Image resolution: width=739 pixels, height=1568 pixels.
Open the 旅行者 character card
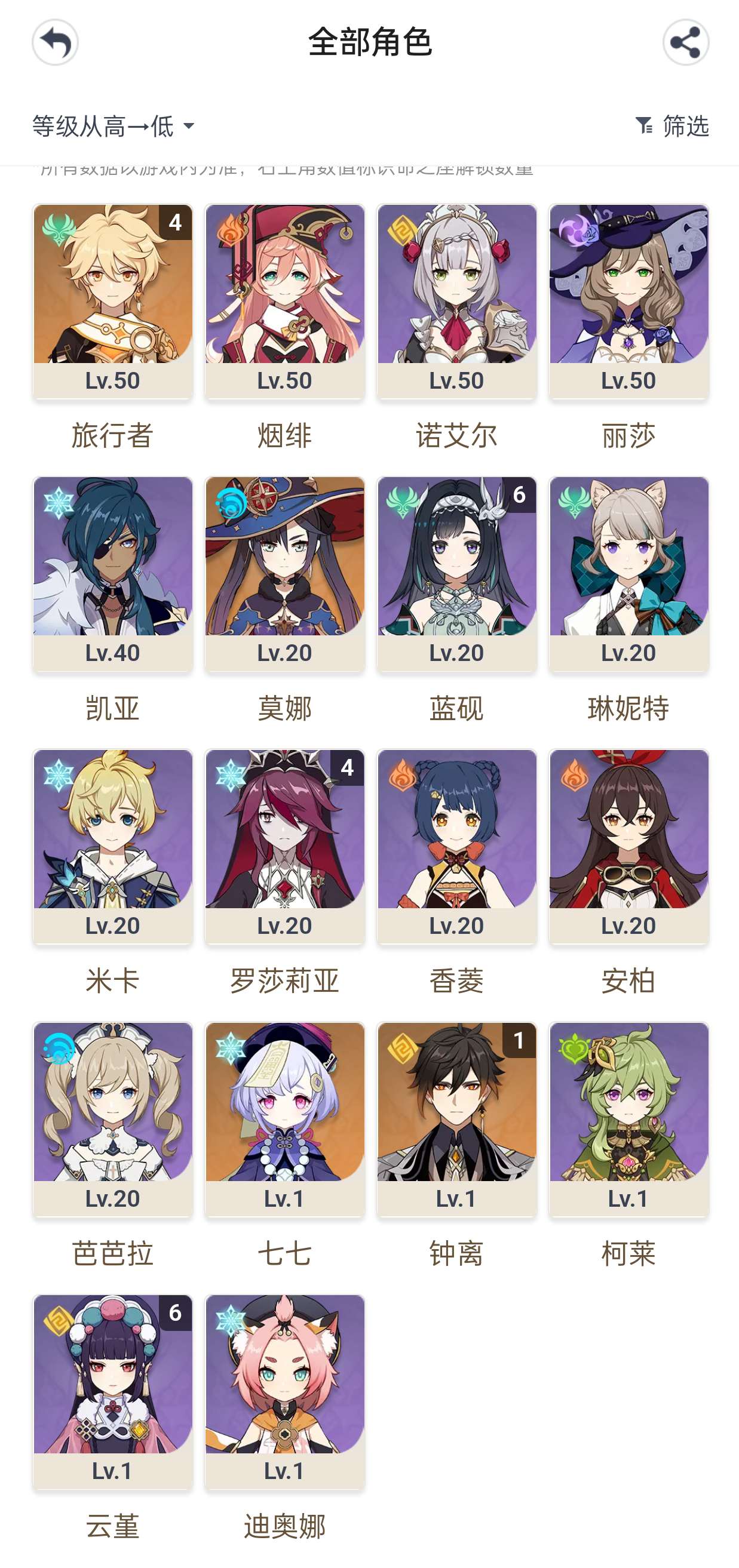click(x=113, y=302)
